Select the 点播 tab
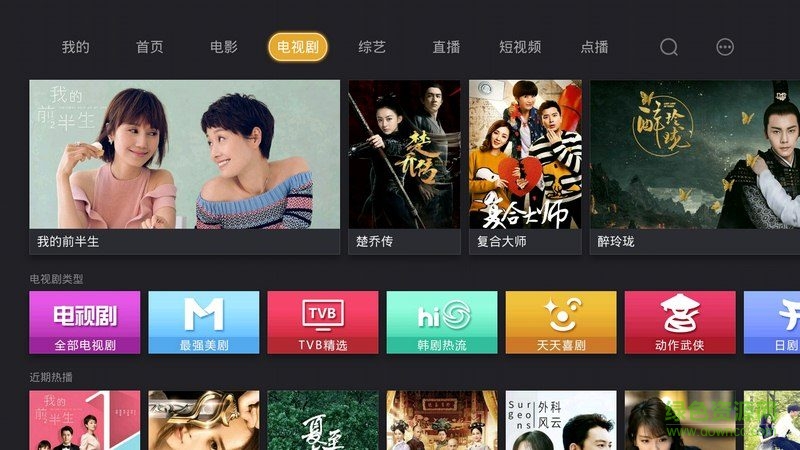The width and height of the screenshot is (800, 450). [594, 47]
